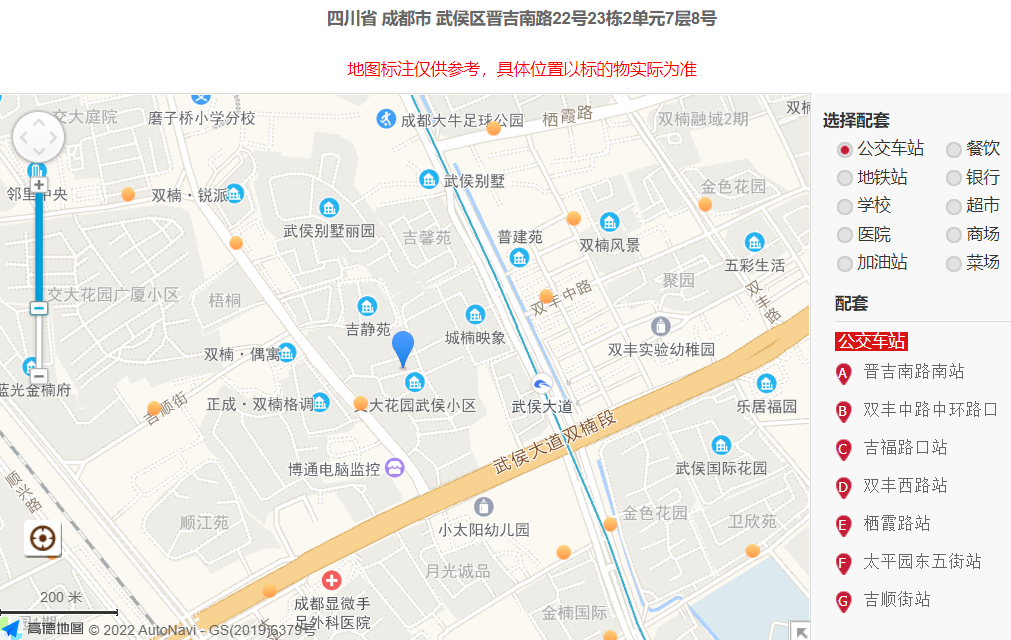Choose the 公交车站 radio option
The width and height of the screenshot is (1011, 640).
coord(845,150)
